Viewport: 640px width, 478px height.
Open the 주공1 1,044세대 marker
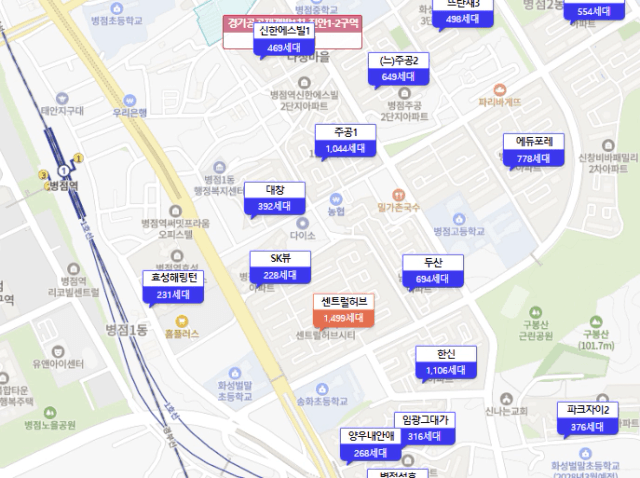(x=345, y=140)
